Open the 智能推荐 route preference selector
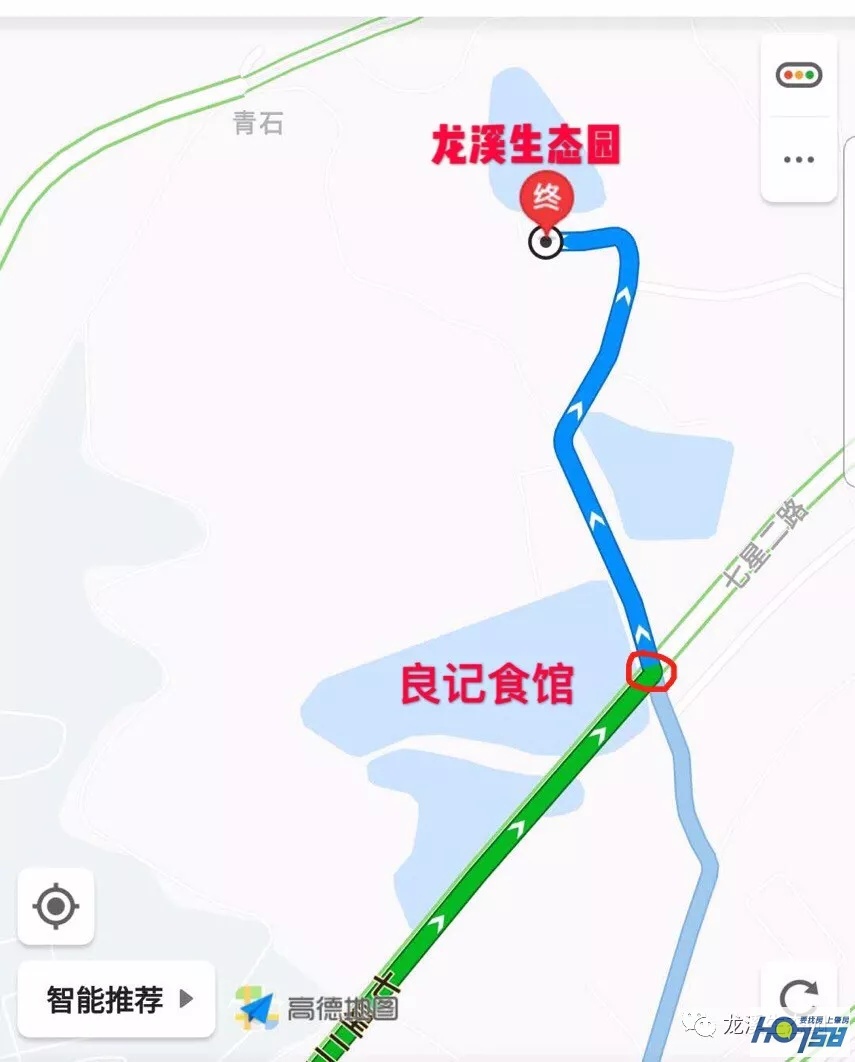This screenshot has width=855, height=1062. [117, 998]
